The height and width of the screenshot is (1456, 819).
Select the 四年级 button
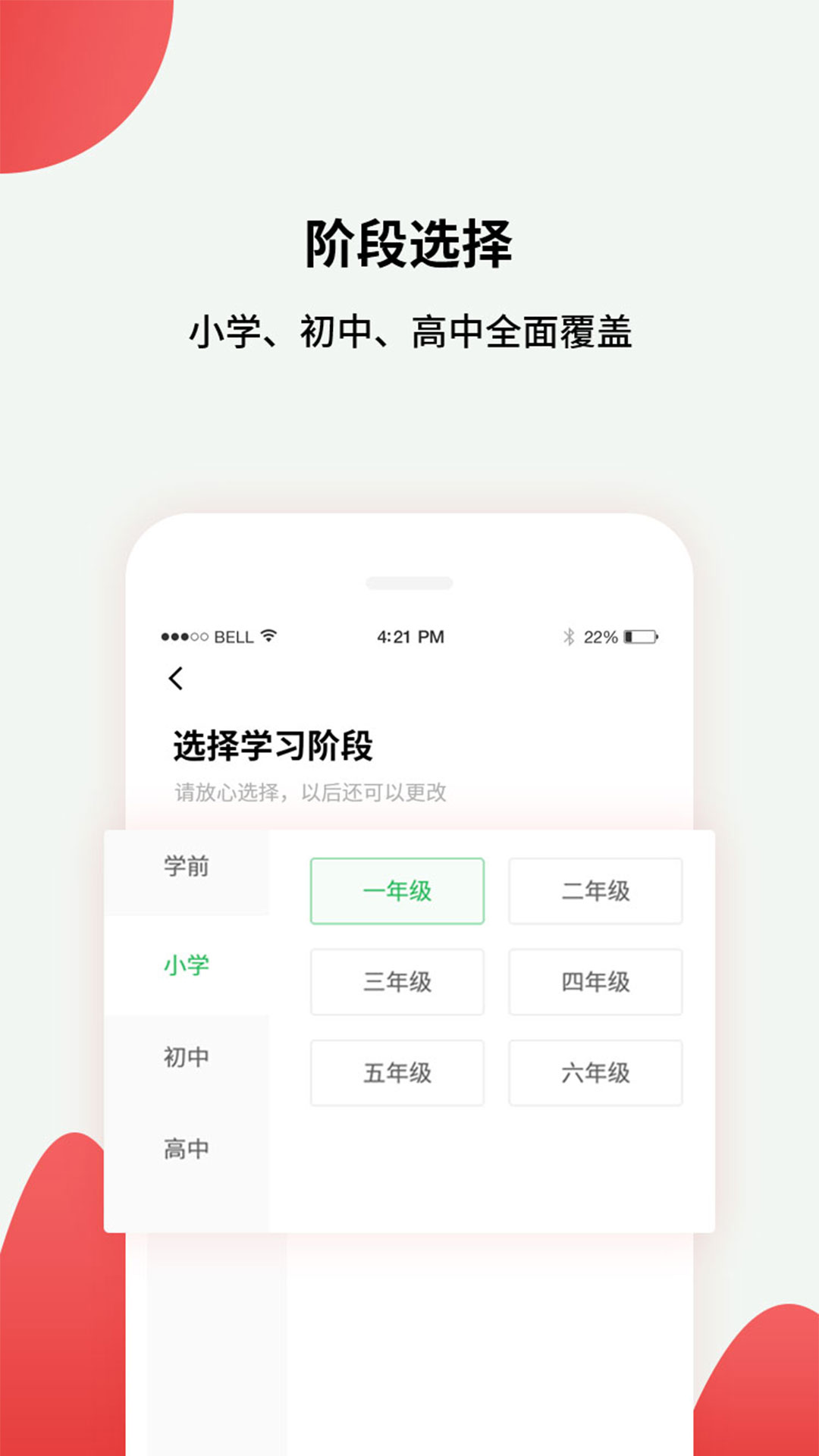point(596,982)
